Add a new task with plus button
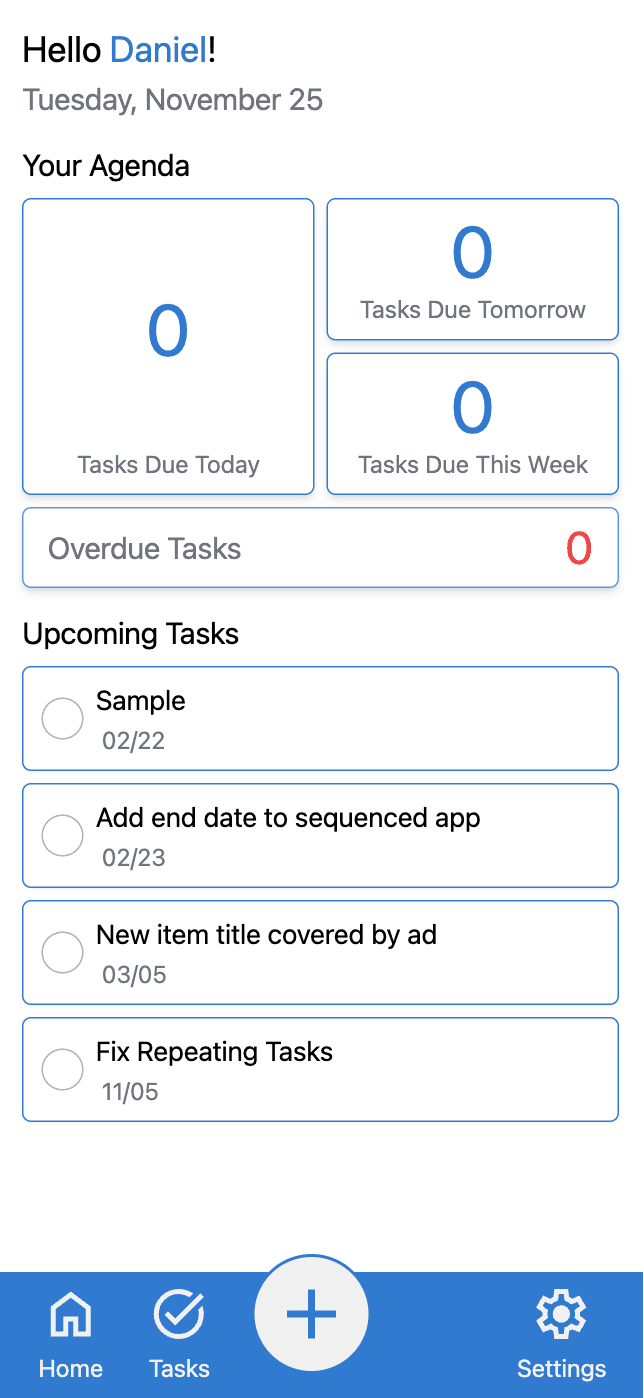Viewport: 644px width, 1398px height. 312,1314
